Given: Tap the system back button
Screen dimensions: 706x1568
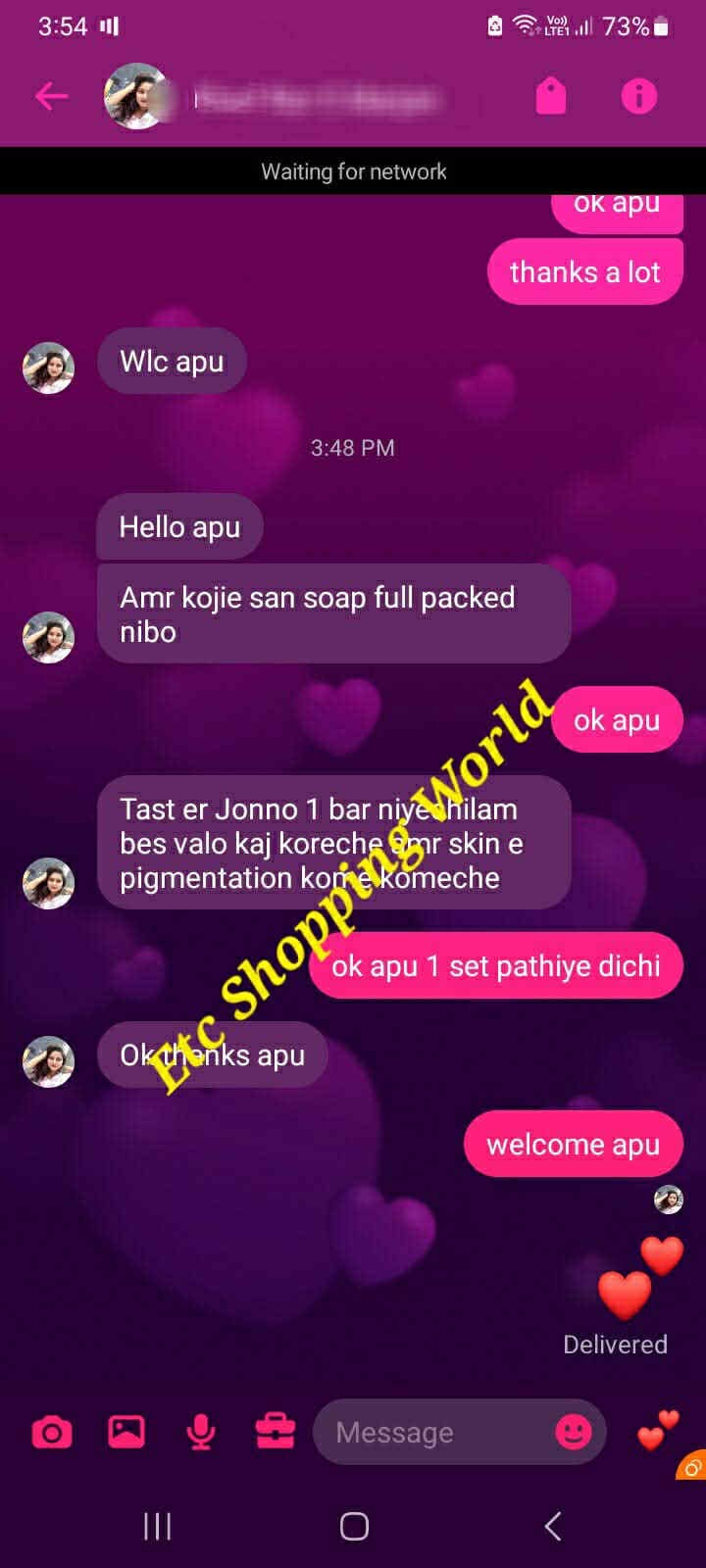Looking at the screenshot, I should tap(553, 1526).
